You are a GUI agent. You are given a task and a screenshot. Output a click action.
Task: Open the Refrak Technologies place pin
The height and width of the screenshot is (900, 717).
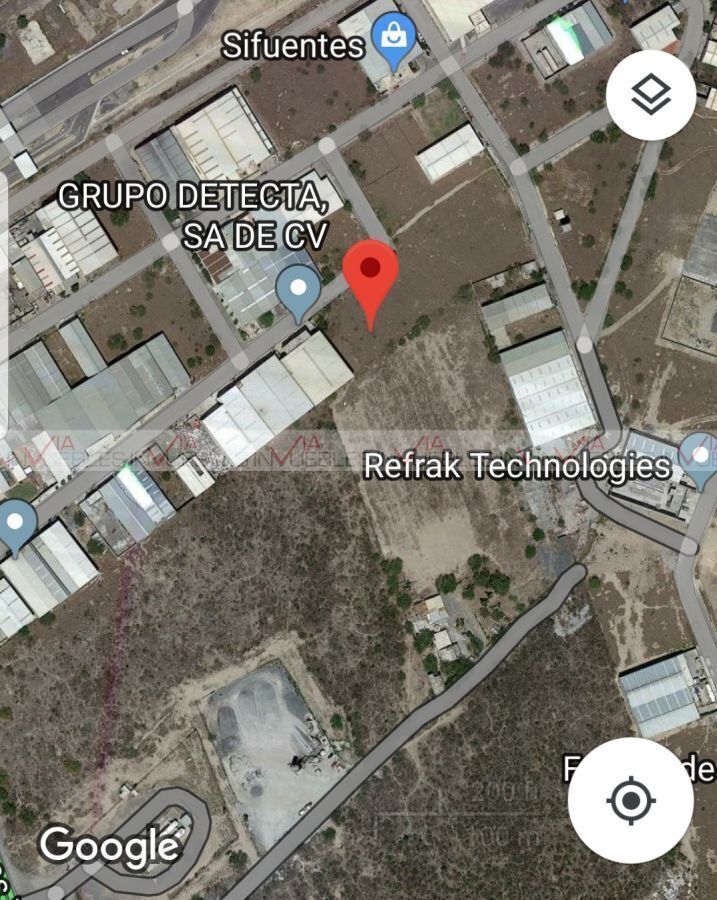[x=700, y=452]
